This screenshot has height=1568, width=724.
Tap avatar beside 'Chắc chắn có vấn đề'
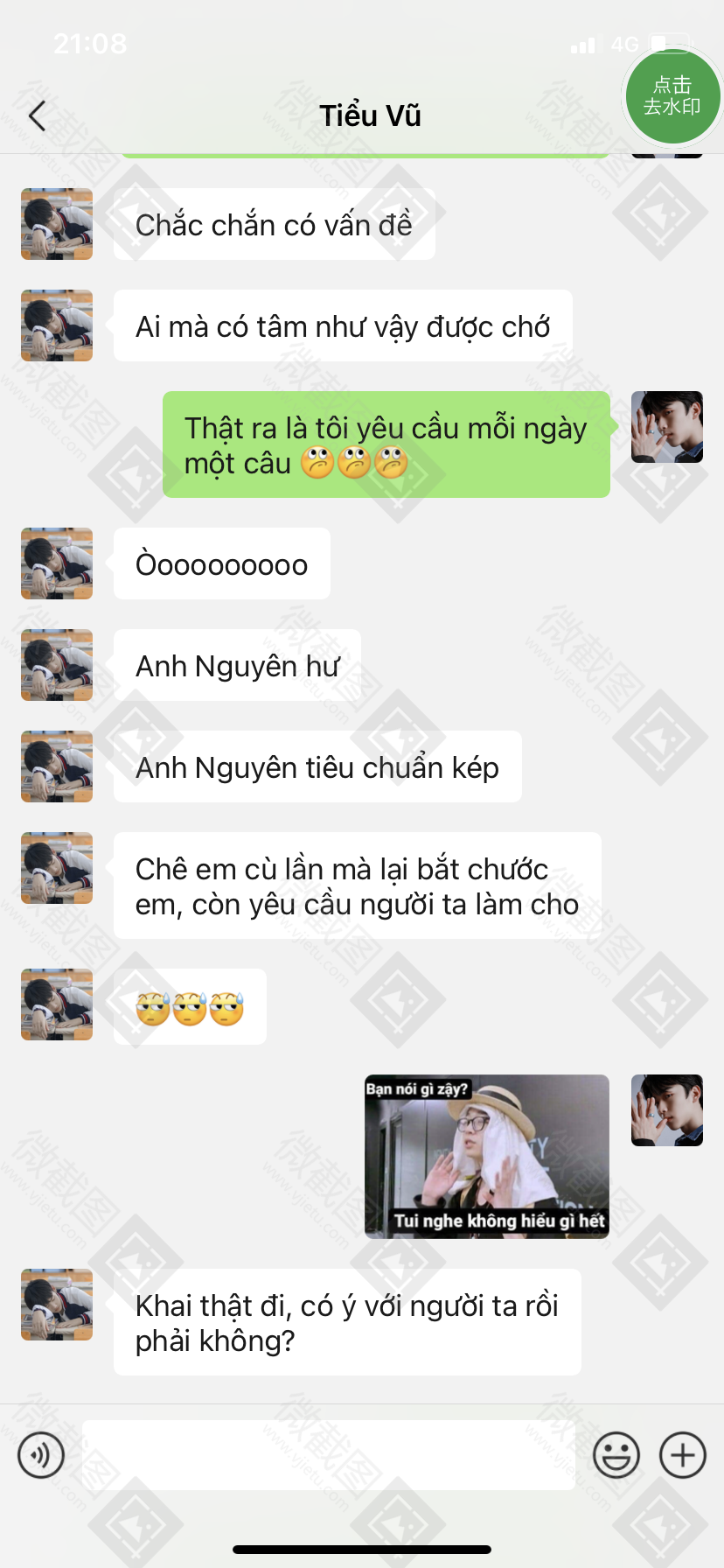57,224
